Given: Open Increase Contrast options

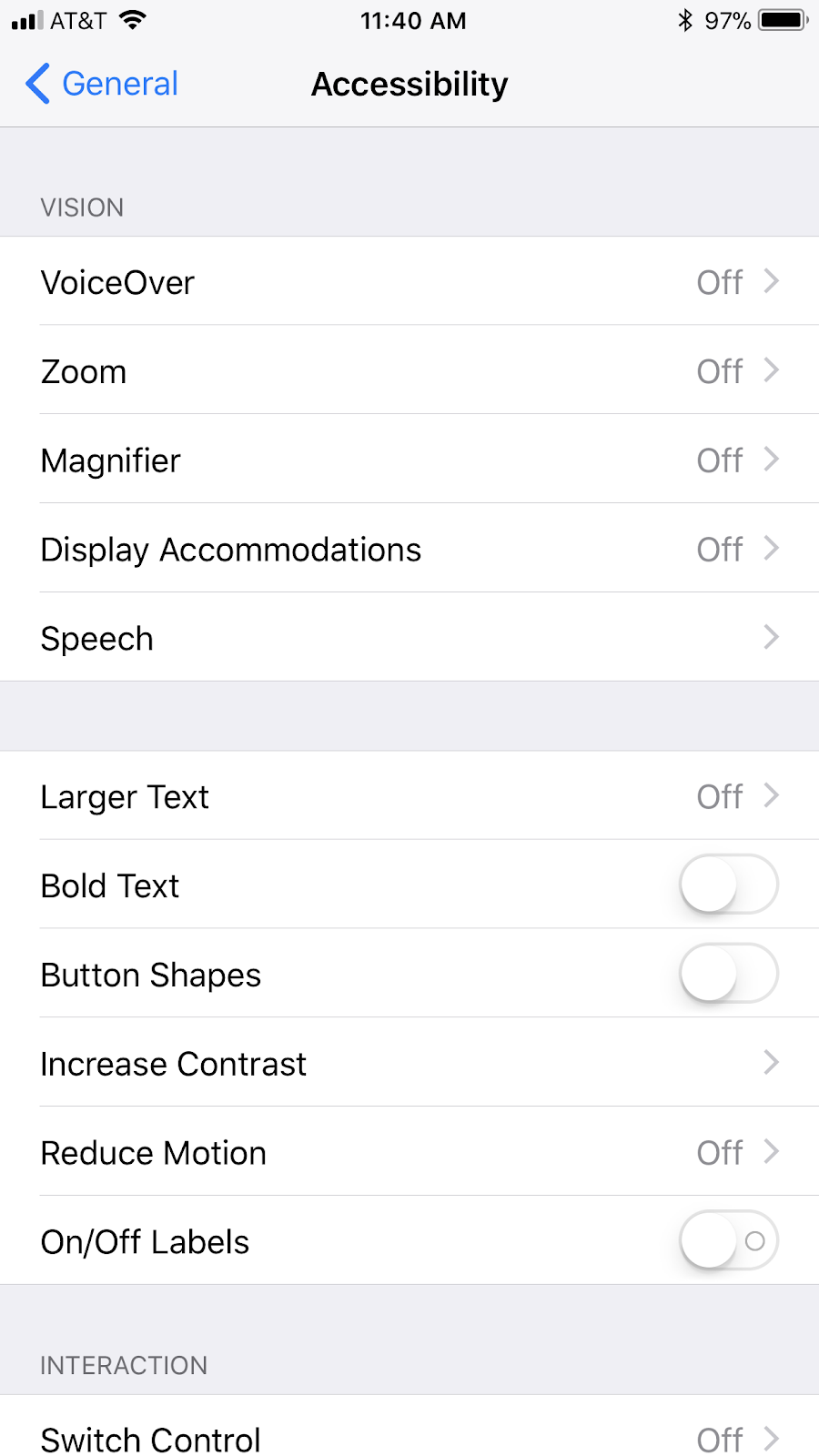Looking at the screenshot, I should 409,1063.
